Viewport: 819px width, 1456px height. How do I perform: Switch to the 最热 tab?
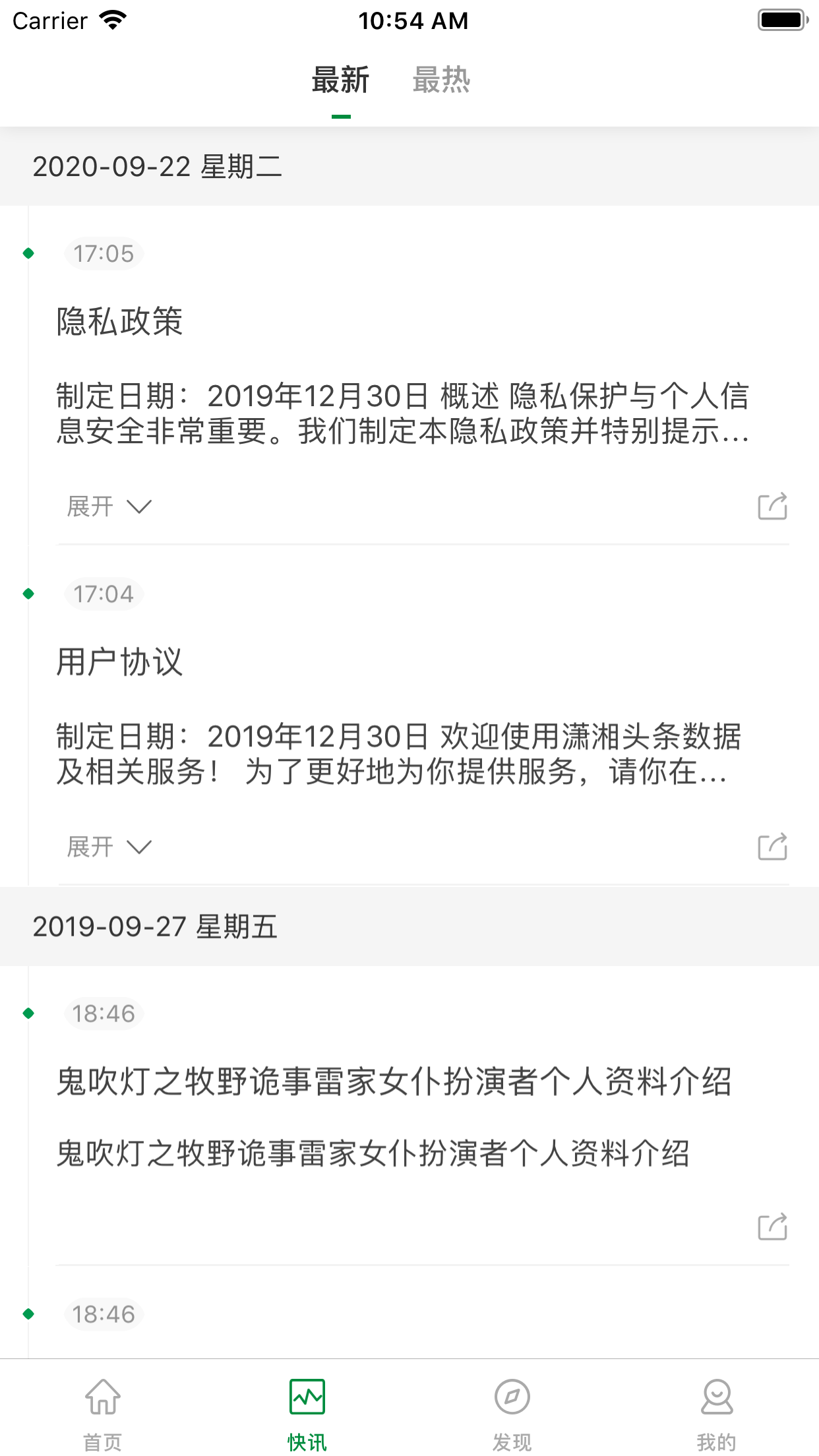pos(440,80)
